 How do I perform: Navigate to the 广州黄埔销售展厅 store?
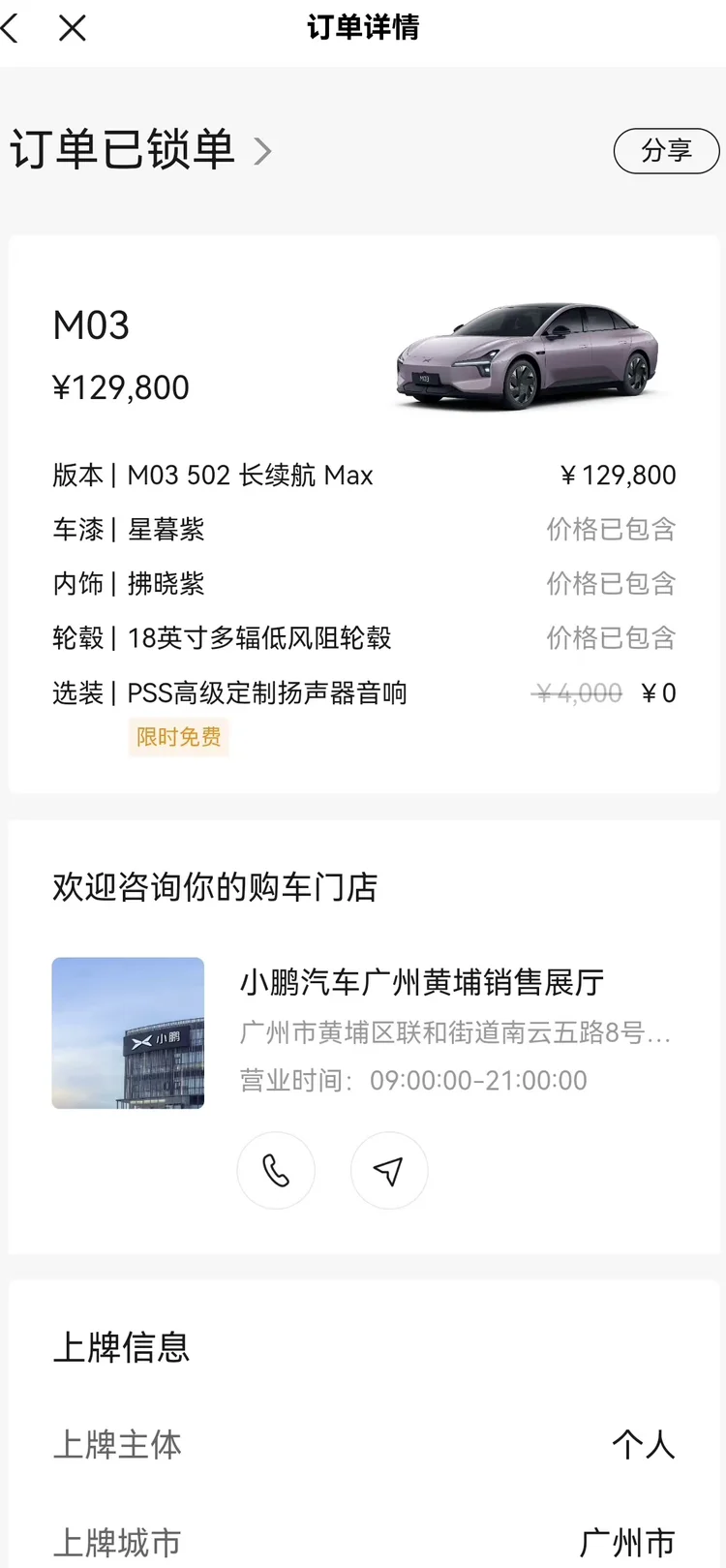[388, 1171]
